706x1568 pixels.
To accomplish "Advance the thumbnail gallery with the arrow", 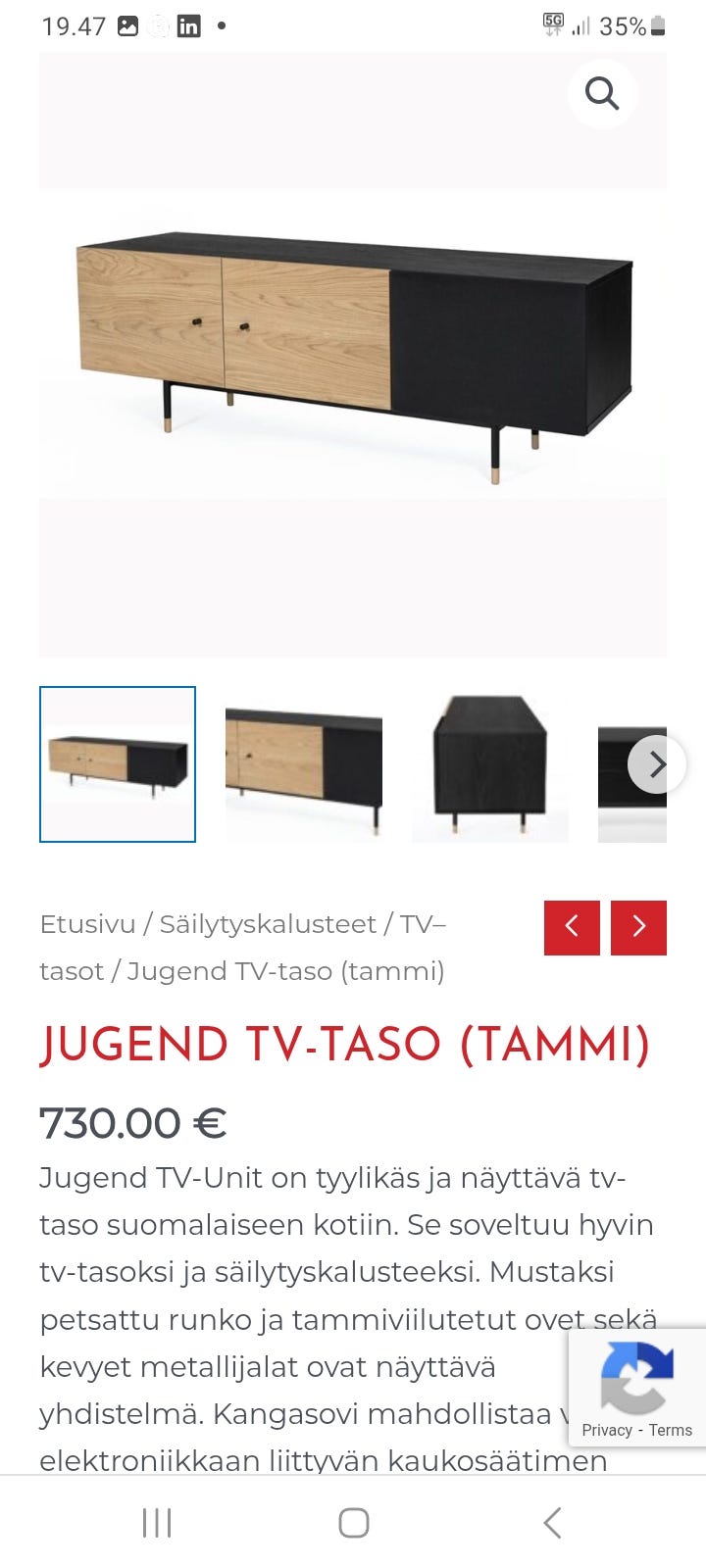I will pos(656,764).
